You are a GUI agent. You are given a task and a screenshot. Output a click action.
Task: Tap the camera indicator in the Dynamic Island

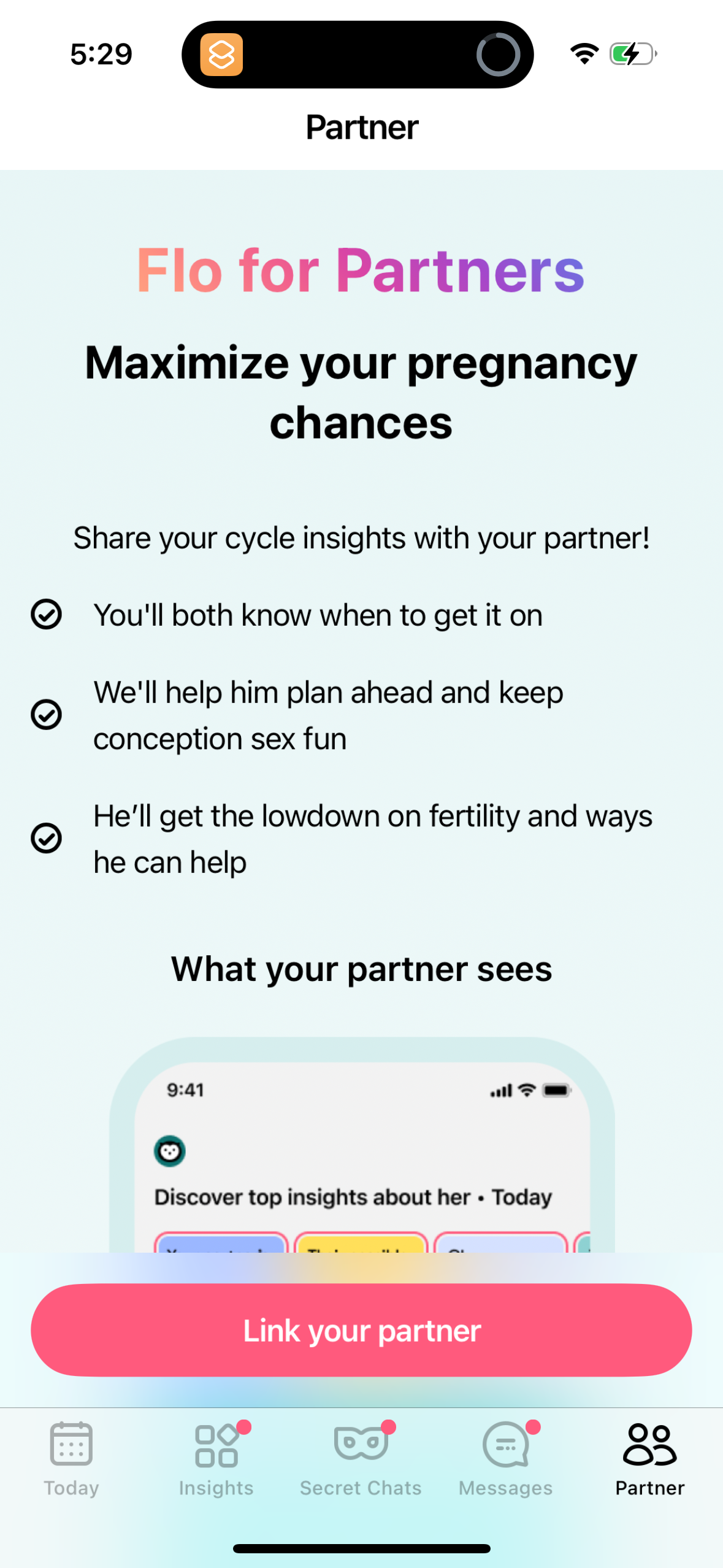[500, 55]
